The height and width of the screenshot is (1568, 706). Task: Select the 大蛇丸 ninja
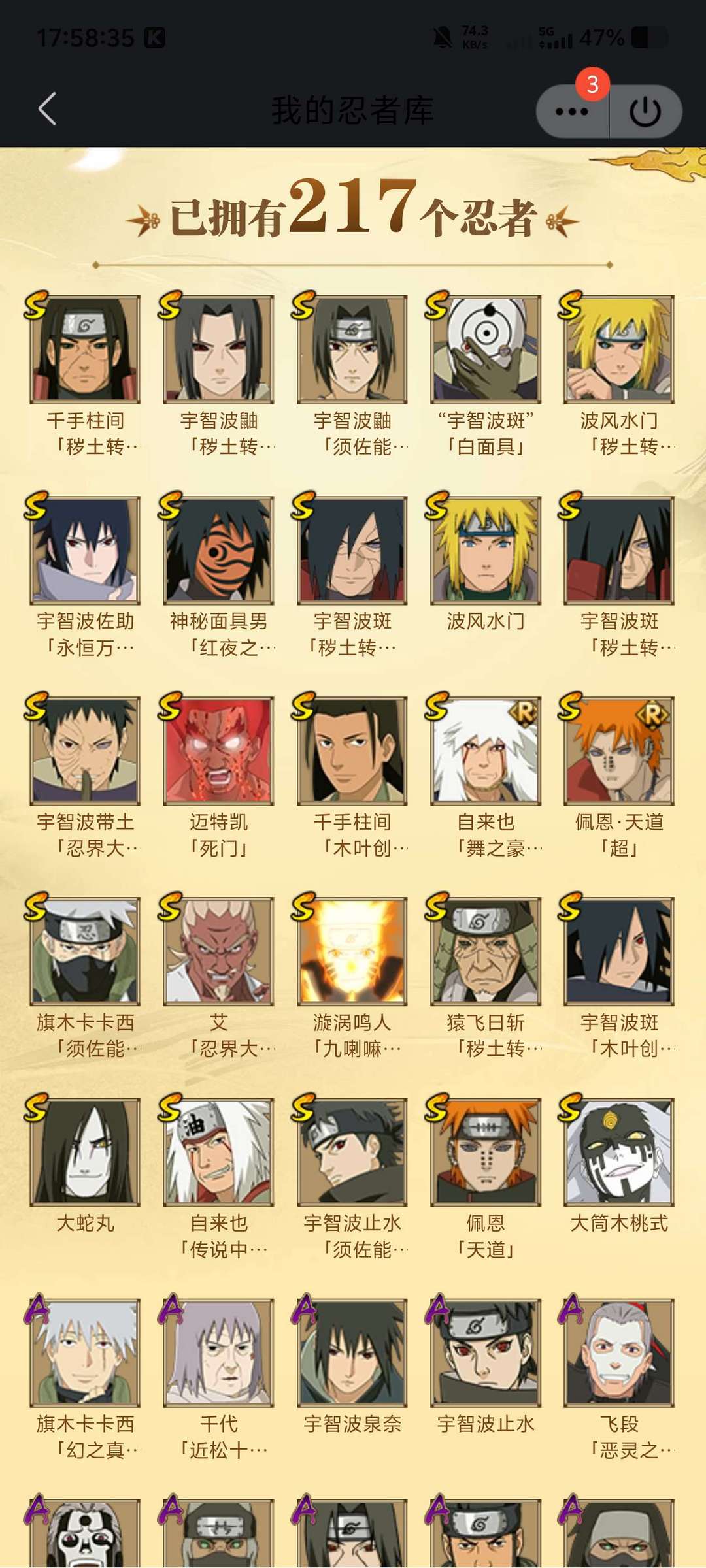86,1152
